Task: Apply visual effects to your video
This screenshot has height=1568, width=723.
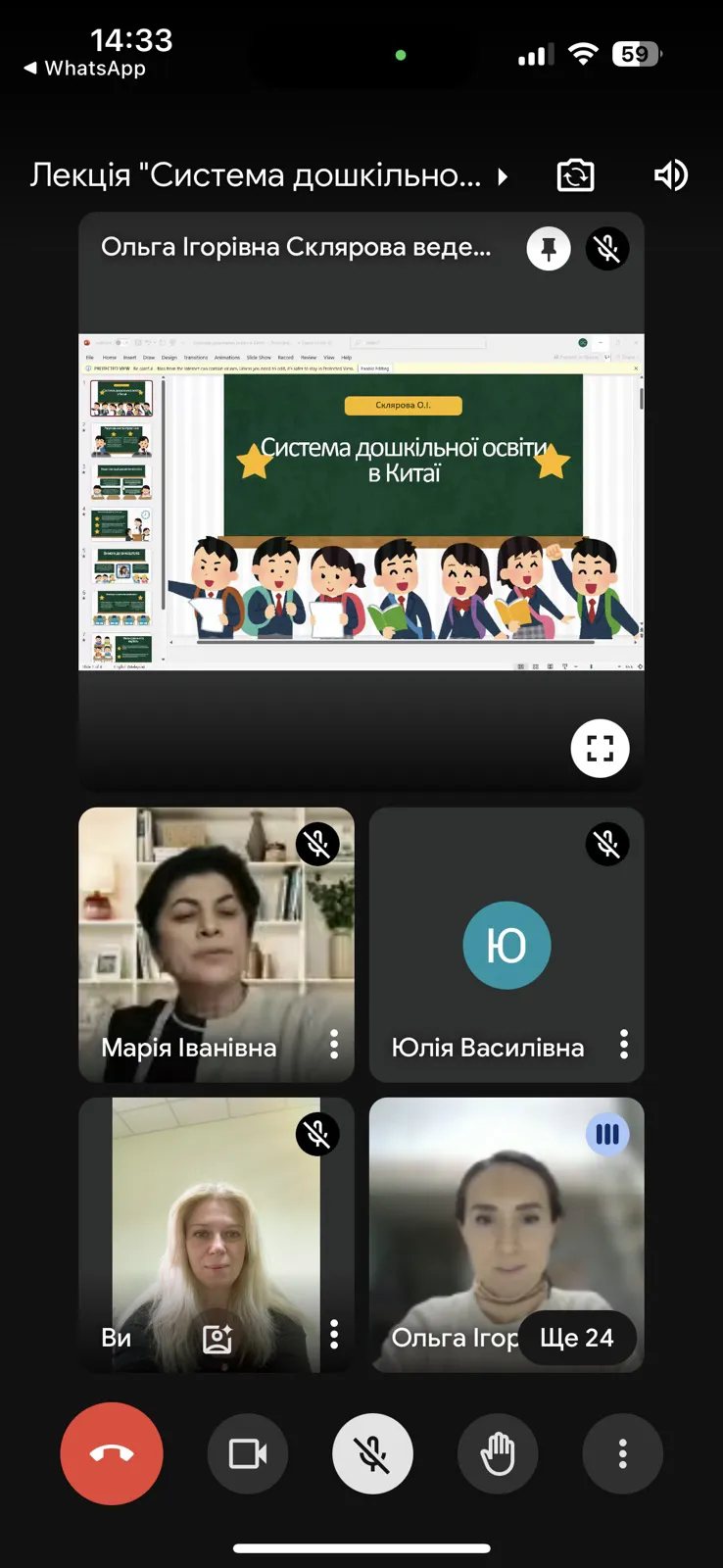Action: pyautogui.click(x=217, y=1338)
